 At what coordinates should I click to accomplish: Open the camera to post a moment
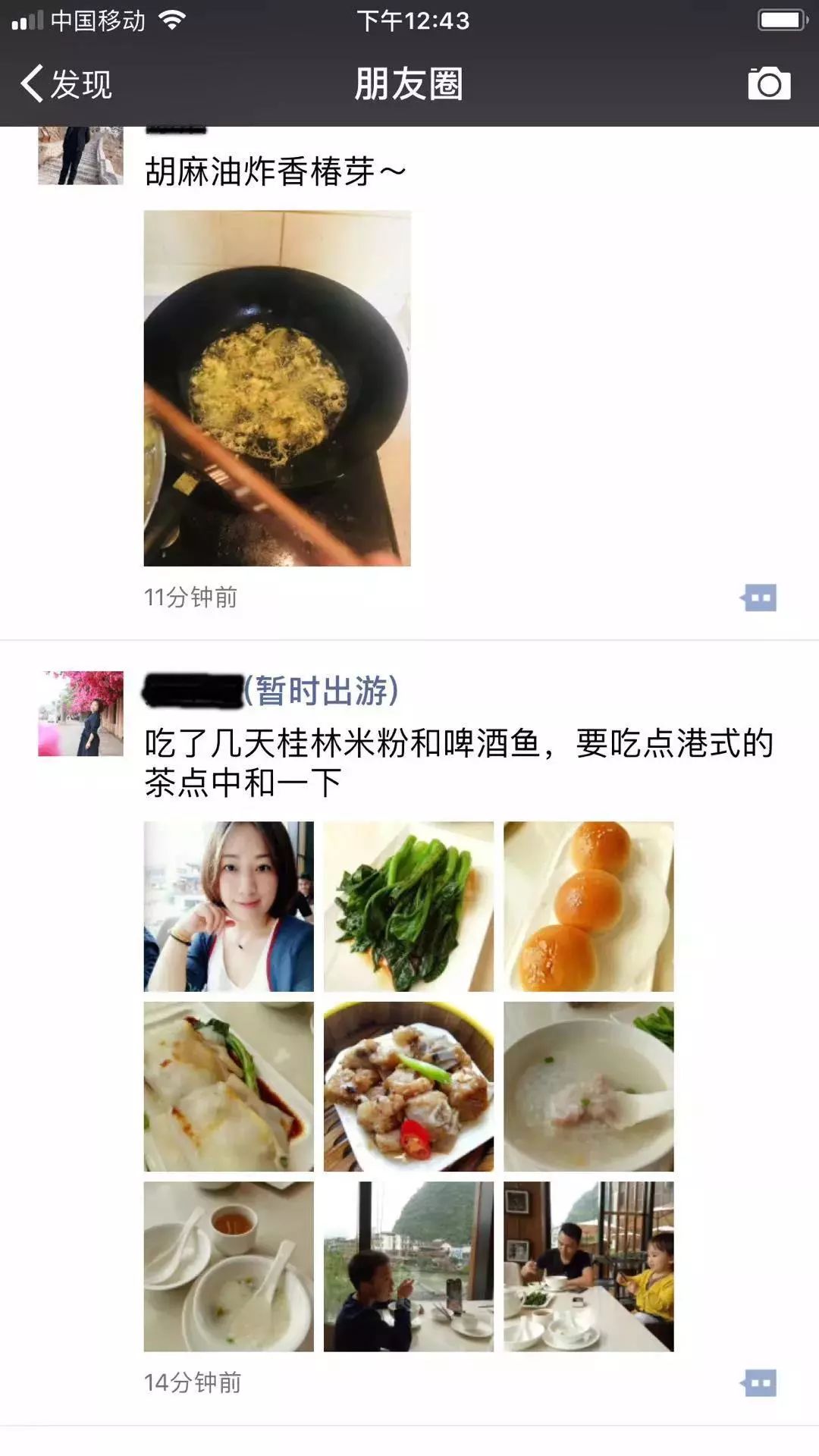768,83
